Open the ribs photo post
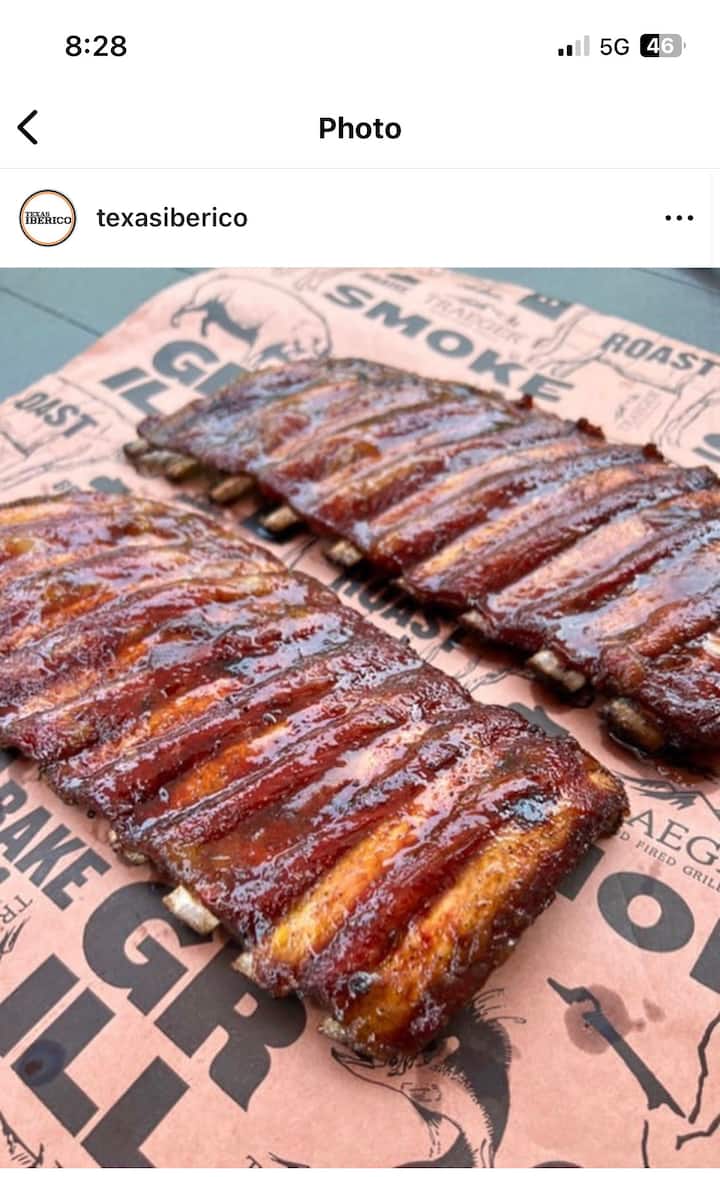The image size is (720, 1177). tap(360, 716)
